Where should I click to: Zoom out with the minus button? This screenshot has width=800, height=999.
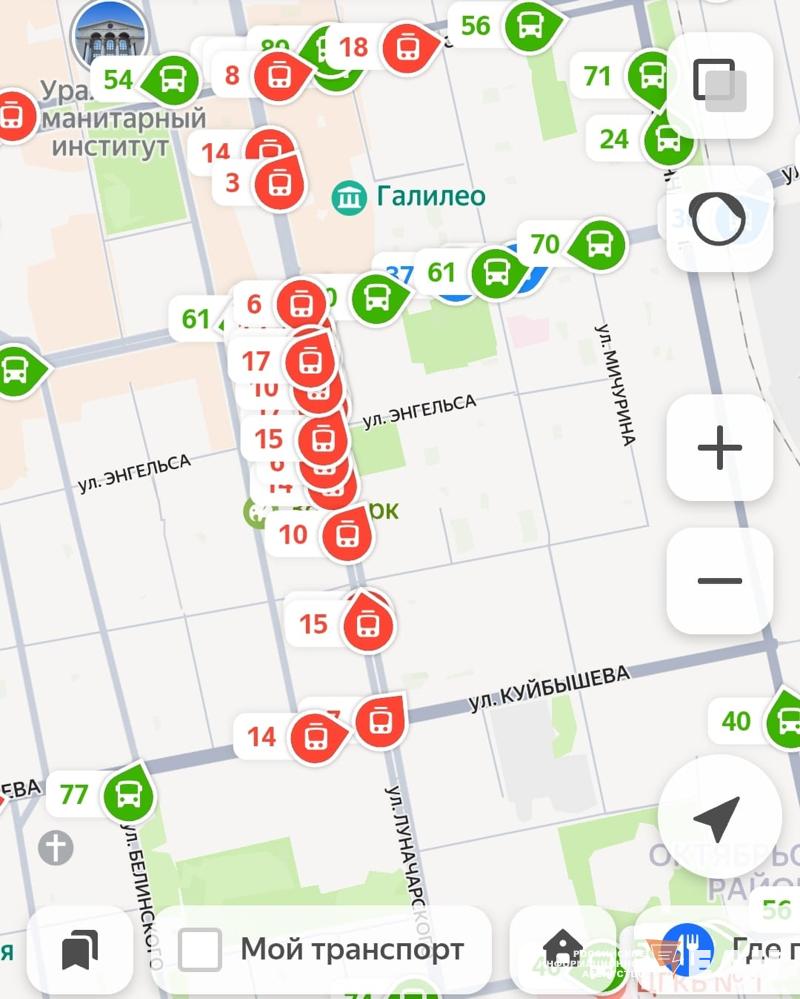[719, 580]
